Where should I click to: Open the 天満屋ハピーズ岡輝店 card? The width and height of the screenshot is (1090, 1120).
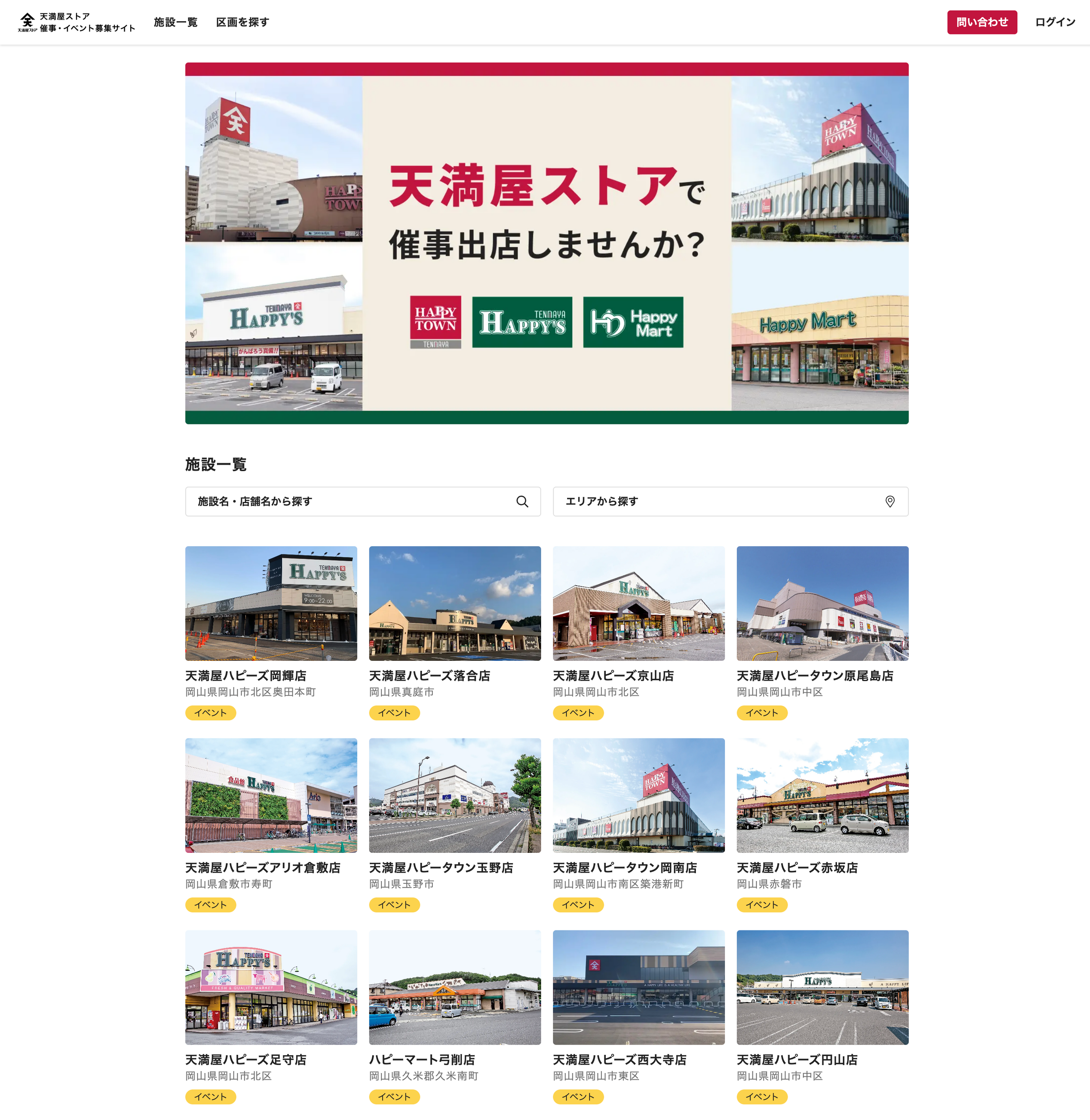click(x=271, y=633)
